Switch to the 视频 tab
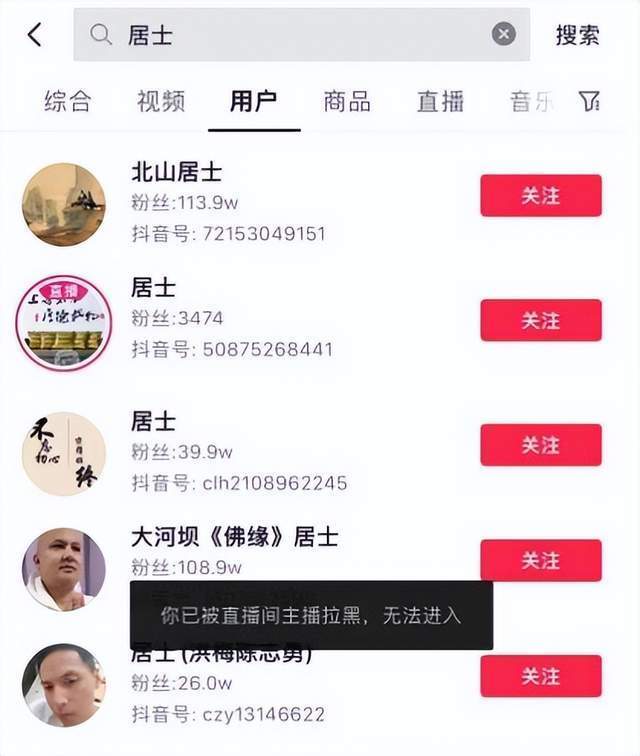This screenshot has width=640, height=756. 161,101
